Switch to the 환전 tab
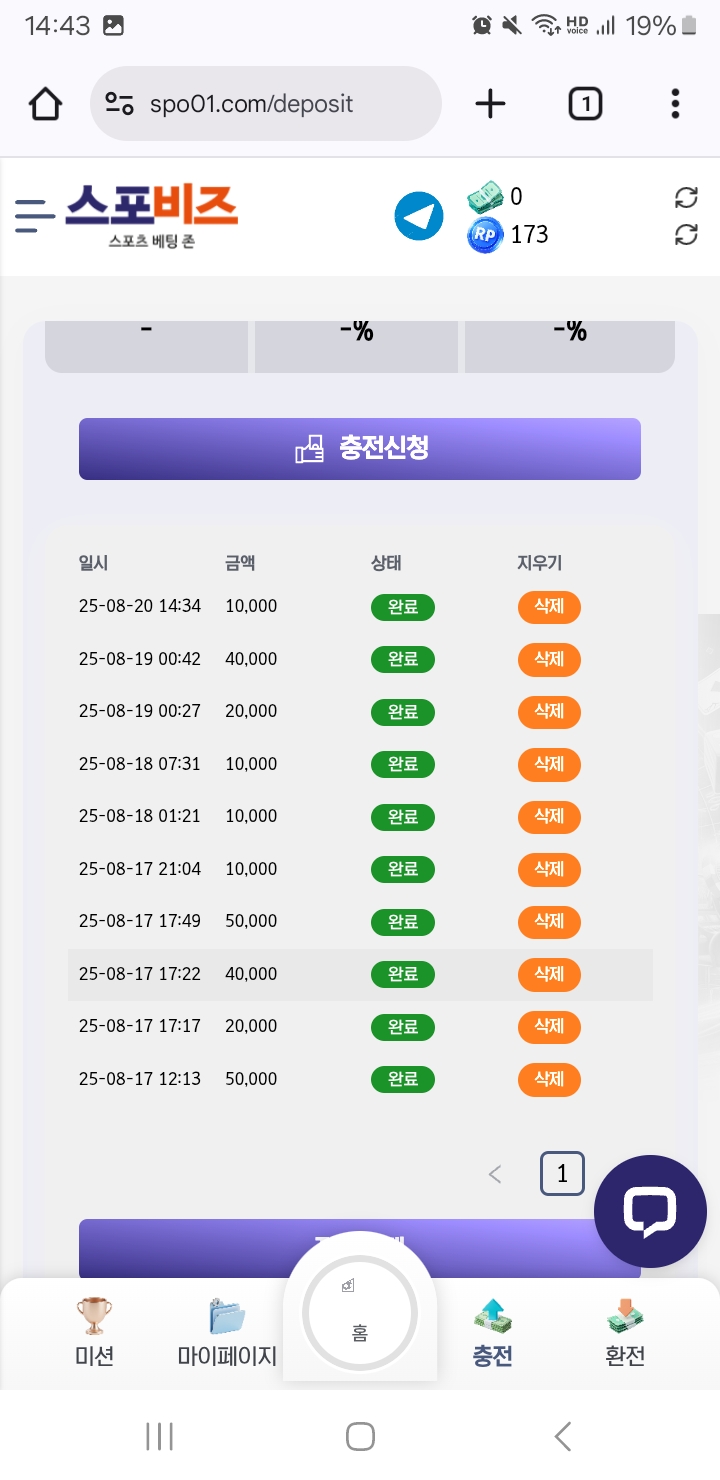The image size is (720, 1480). click(625, 1332)
